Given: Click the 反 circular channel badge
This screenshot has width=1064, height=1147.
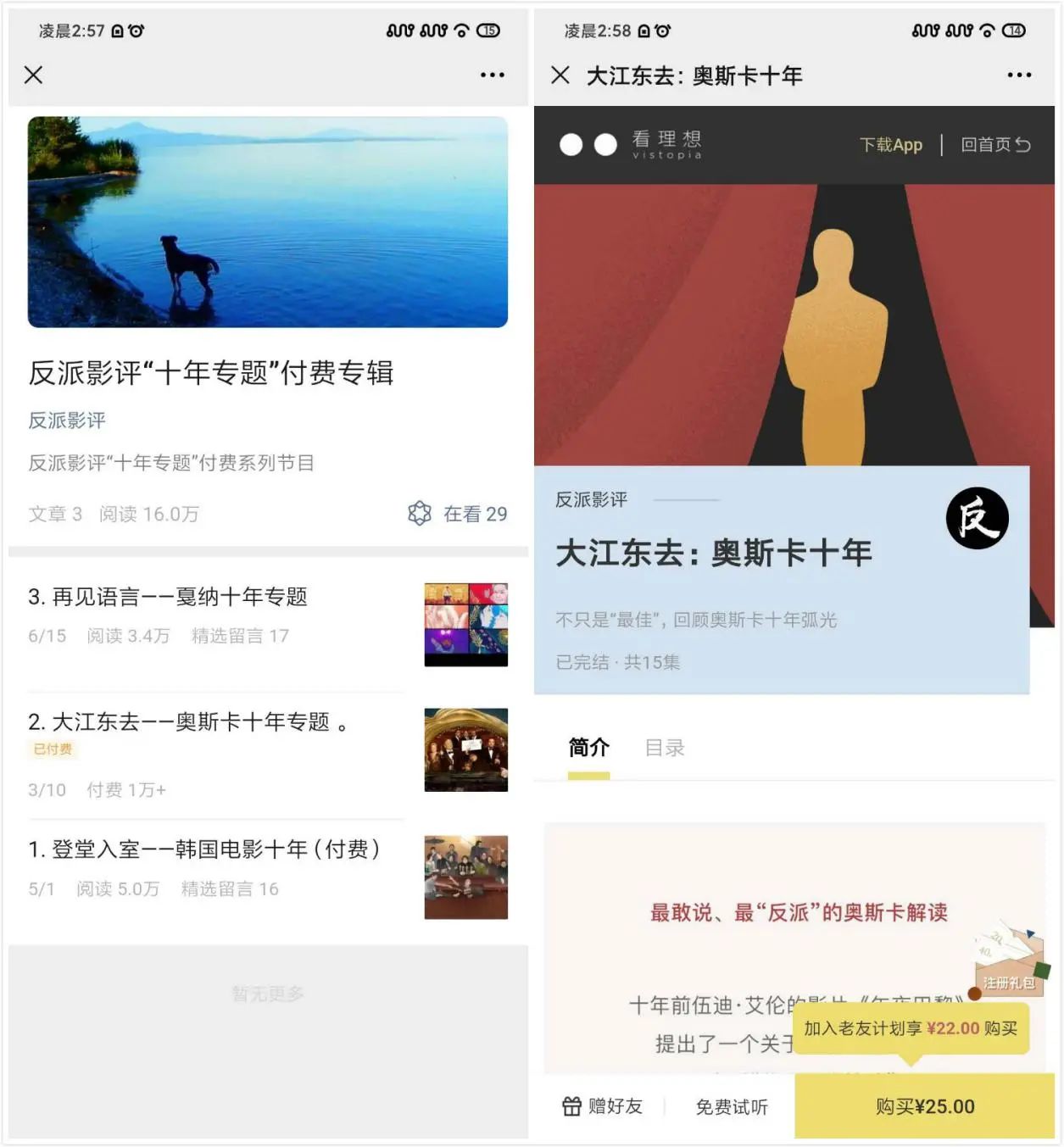Looking at the screenshot, I should 977,520.
